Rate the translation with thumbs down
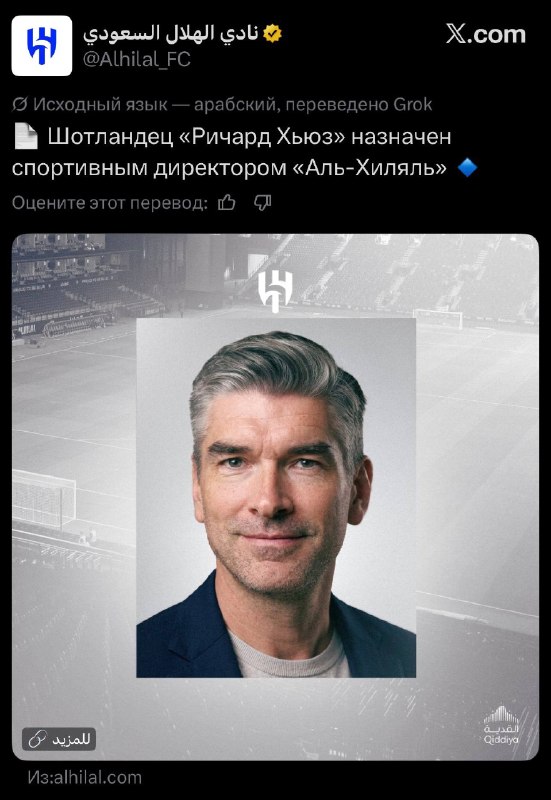Image resolution: width=551 pixels, height=800 pixels. 263,203
